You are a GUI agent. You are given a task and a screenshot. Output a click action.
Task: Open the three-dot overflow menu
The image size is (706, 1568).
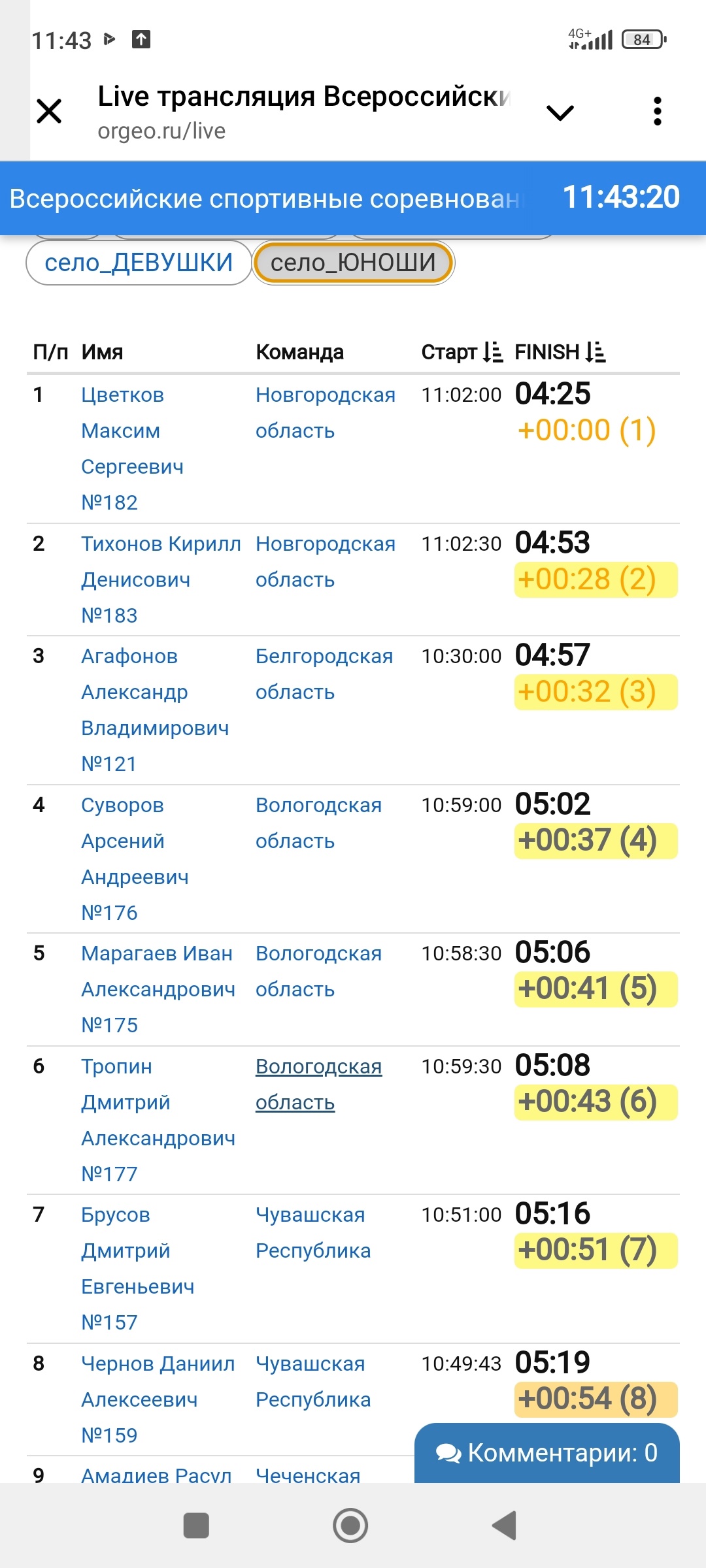coord(658,111)
